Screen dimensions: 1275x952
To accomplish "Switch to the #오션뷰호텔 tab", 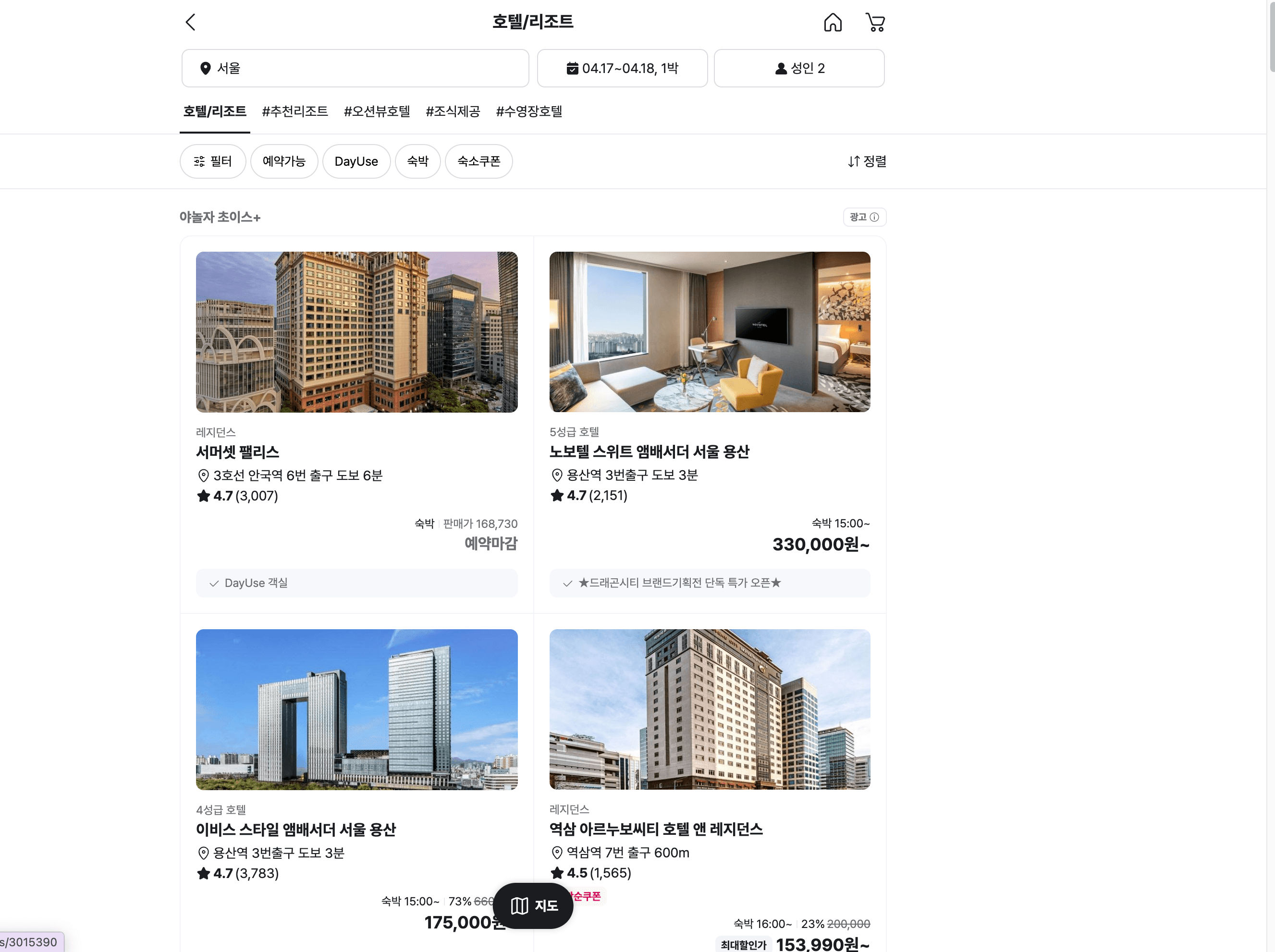I will [377, 111].
